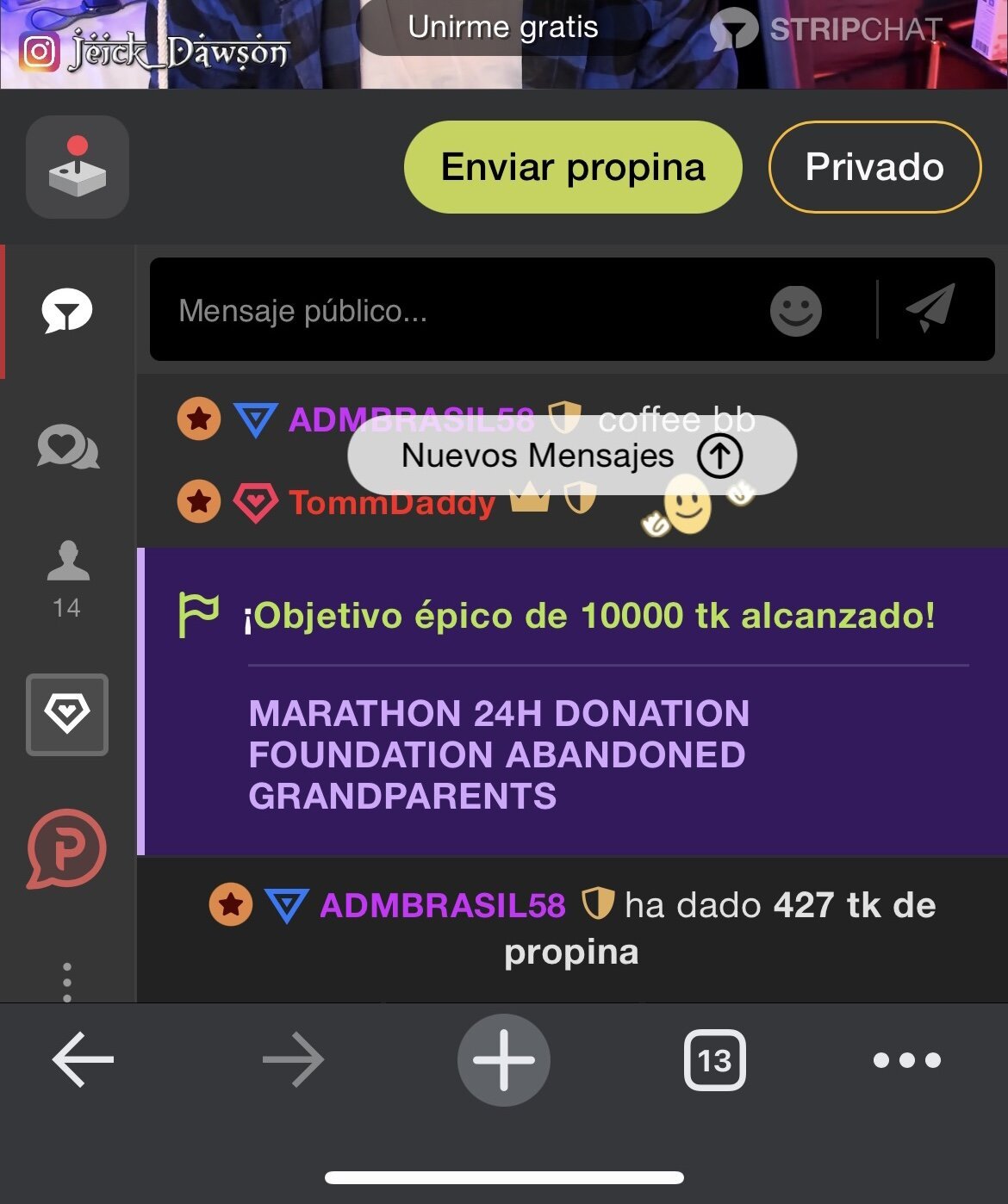
Task: Open the diamond tip menu tab
Action: [x=67, y=715]
